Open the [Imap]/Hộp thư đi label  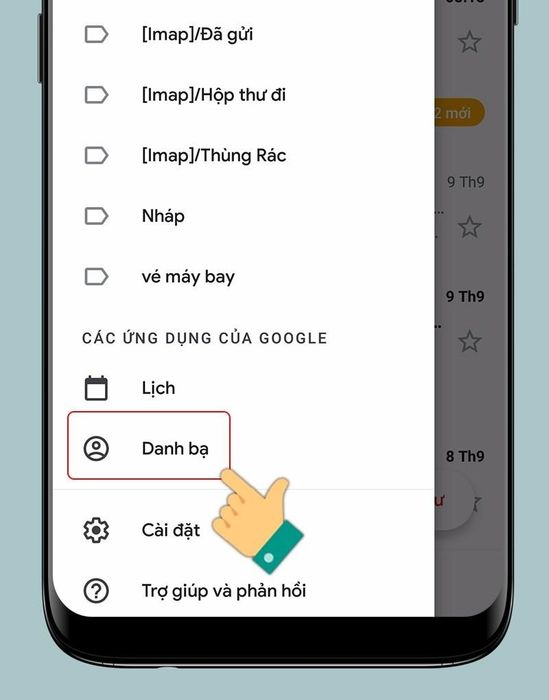[243, 95]
